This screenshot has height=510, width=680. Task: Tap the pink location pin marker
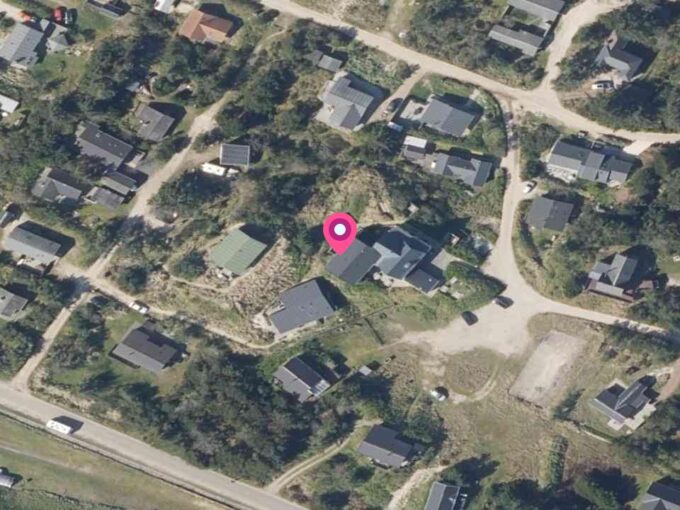pos(340,232)
